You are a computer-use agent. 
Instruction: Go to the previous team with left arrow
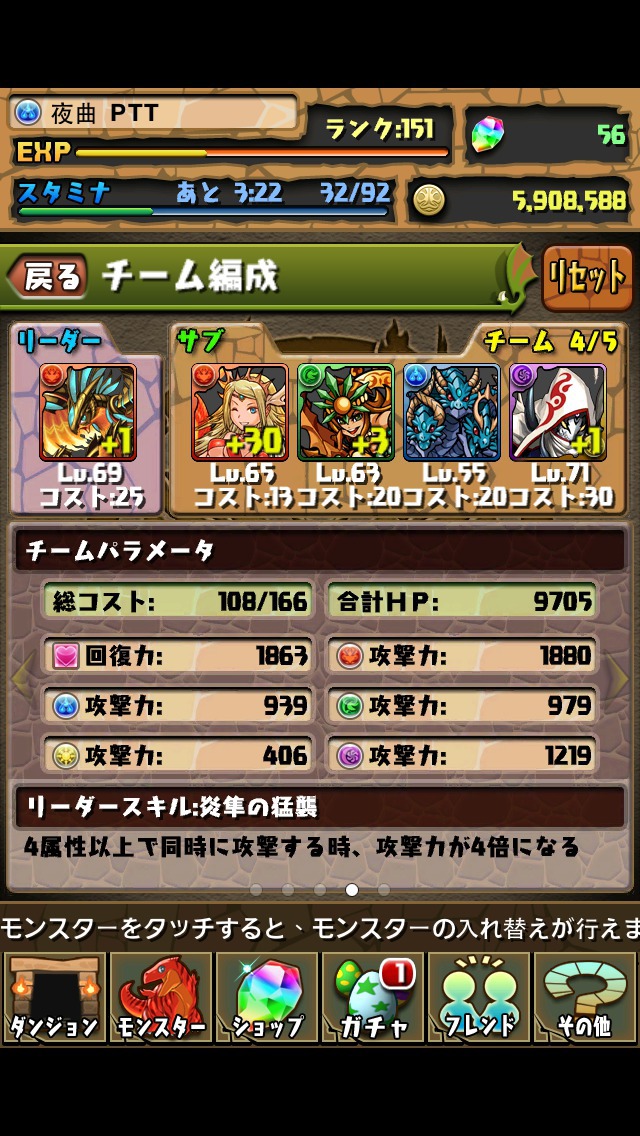tap(18, 678)
